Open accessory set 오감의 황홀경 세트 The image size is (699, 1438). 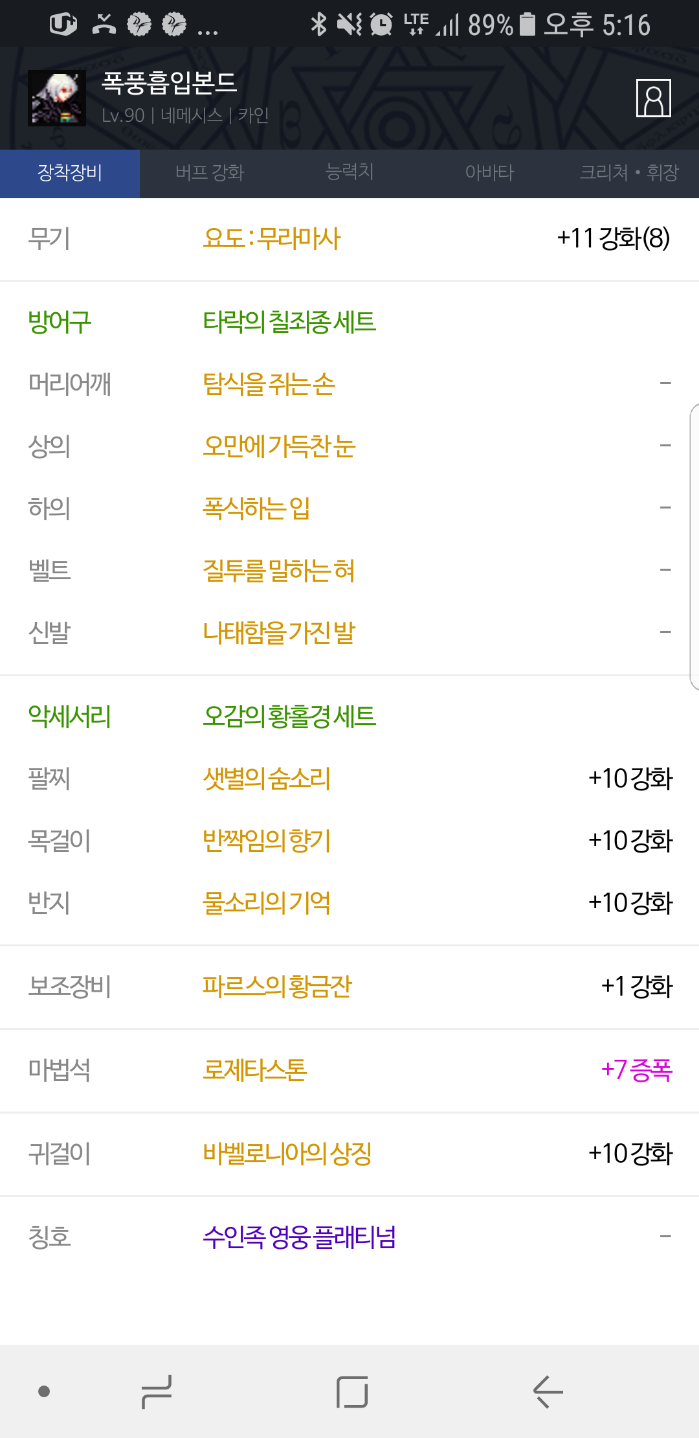[x=289, y=716]
